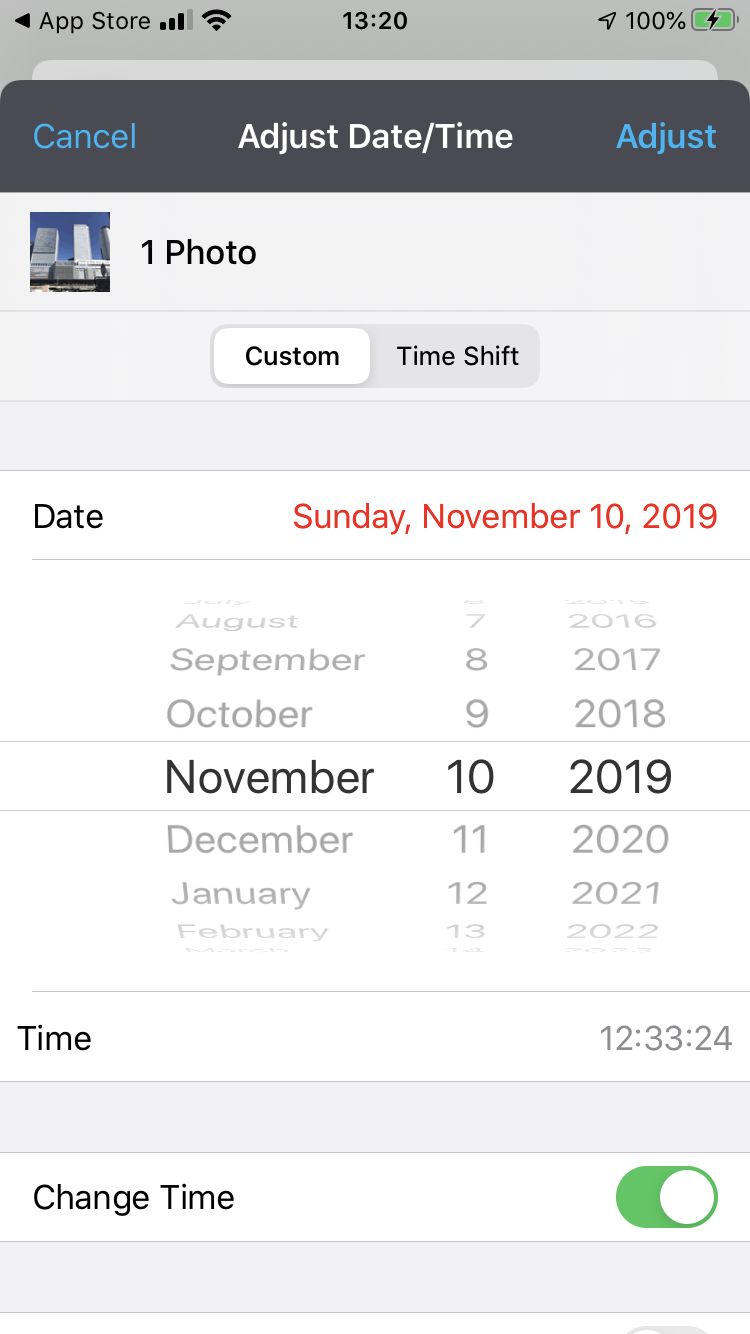Viewport: 750px width, 1334px height.
Task: Switch to the Time Shift segment
Action: click(x=457, y=356)
